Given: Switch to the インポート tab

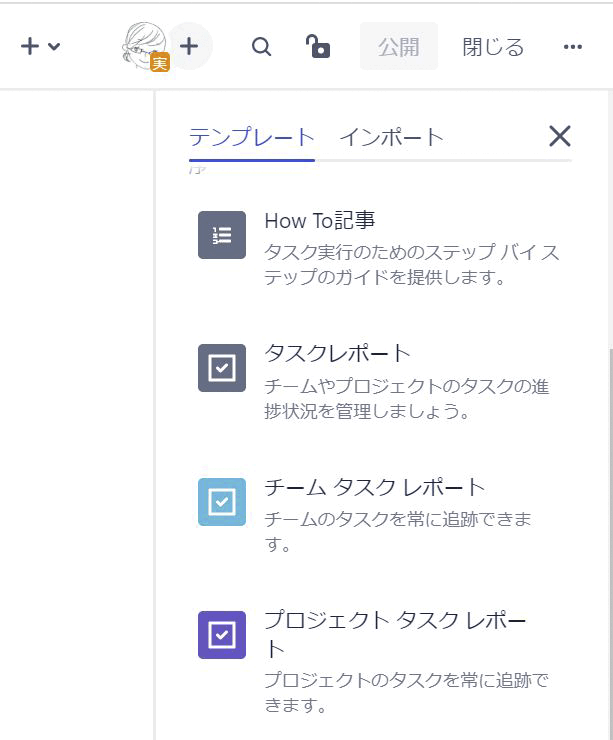Looking at the screenshot, I should [x=391, y=137].
